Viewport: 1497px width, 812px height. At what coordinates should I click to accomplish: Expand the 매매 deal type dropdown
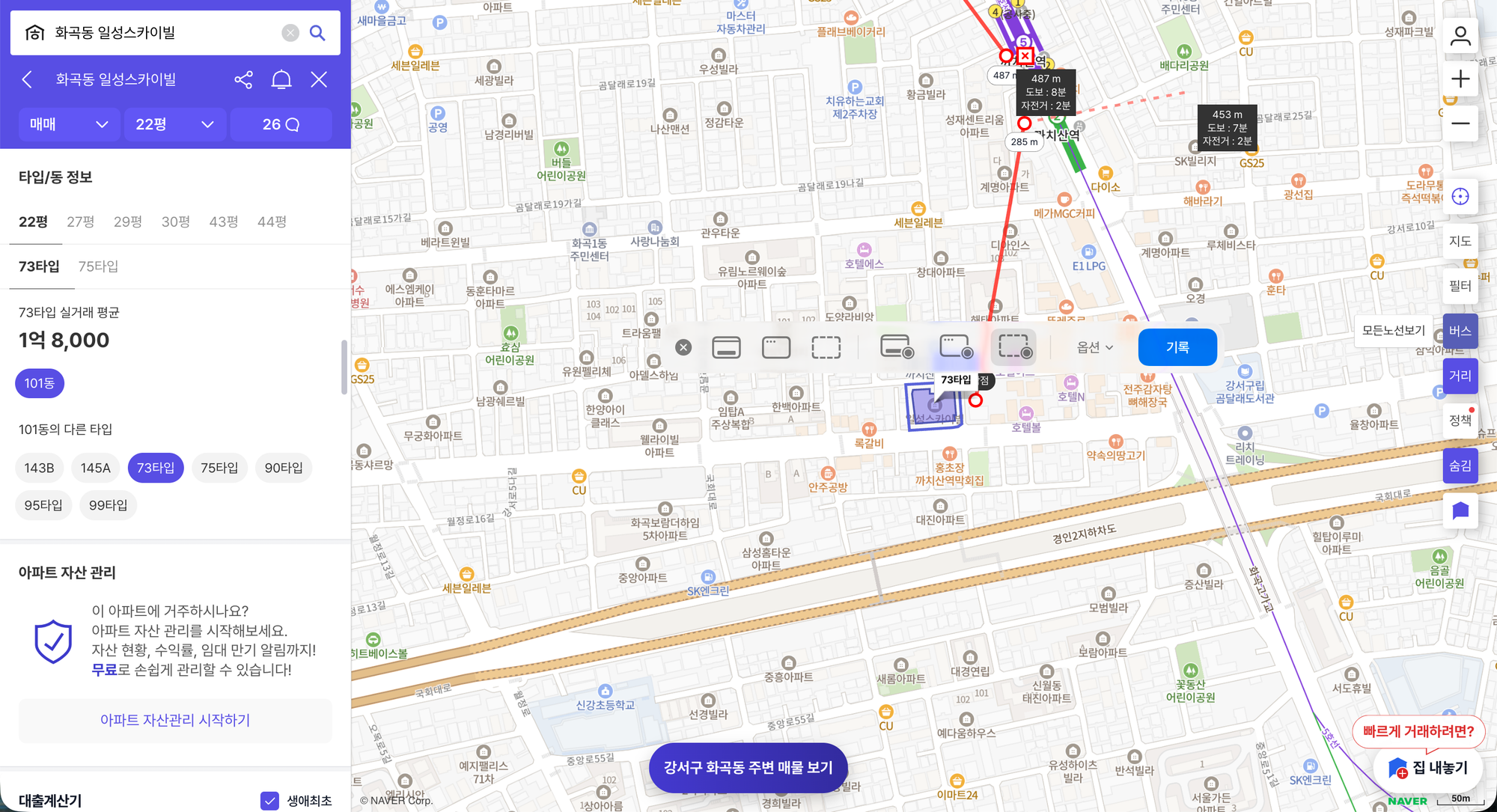[x=68, y=124]
